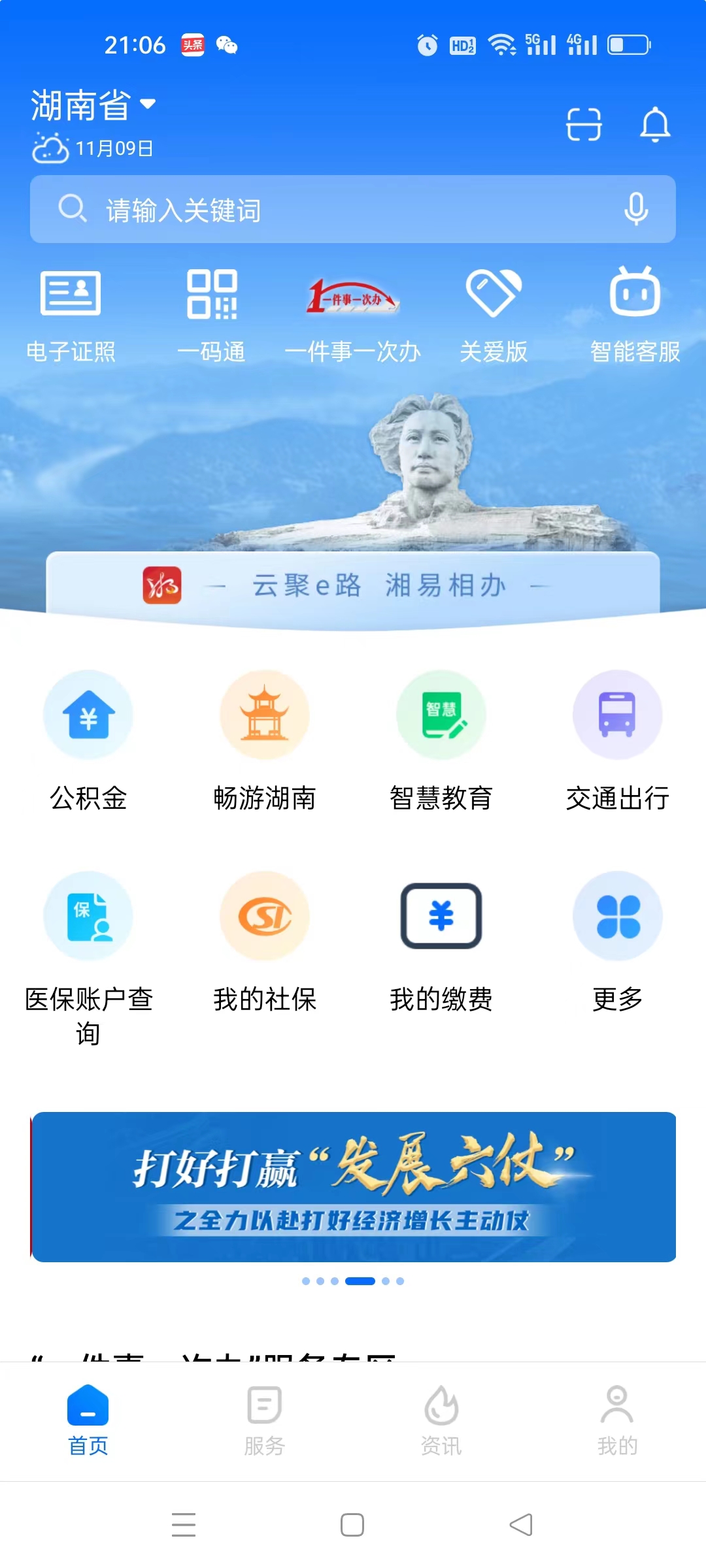Open 我的社保 social security

[265, 941]
